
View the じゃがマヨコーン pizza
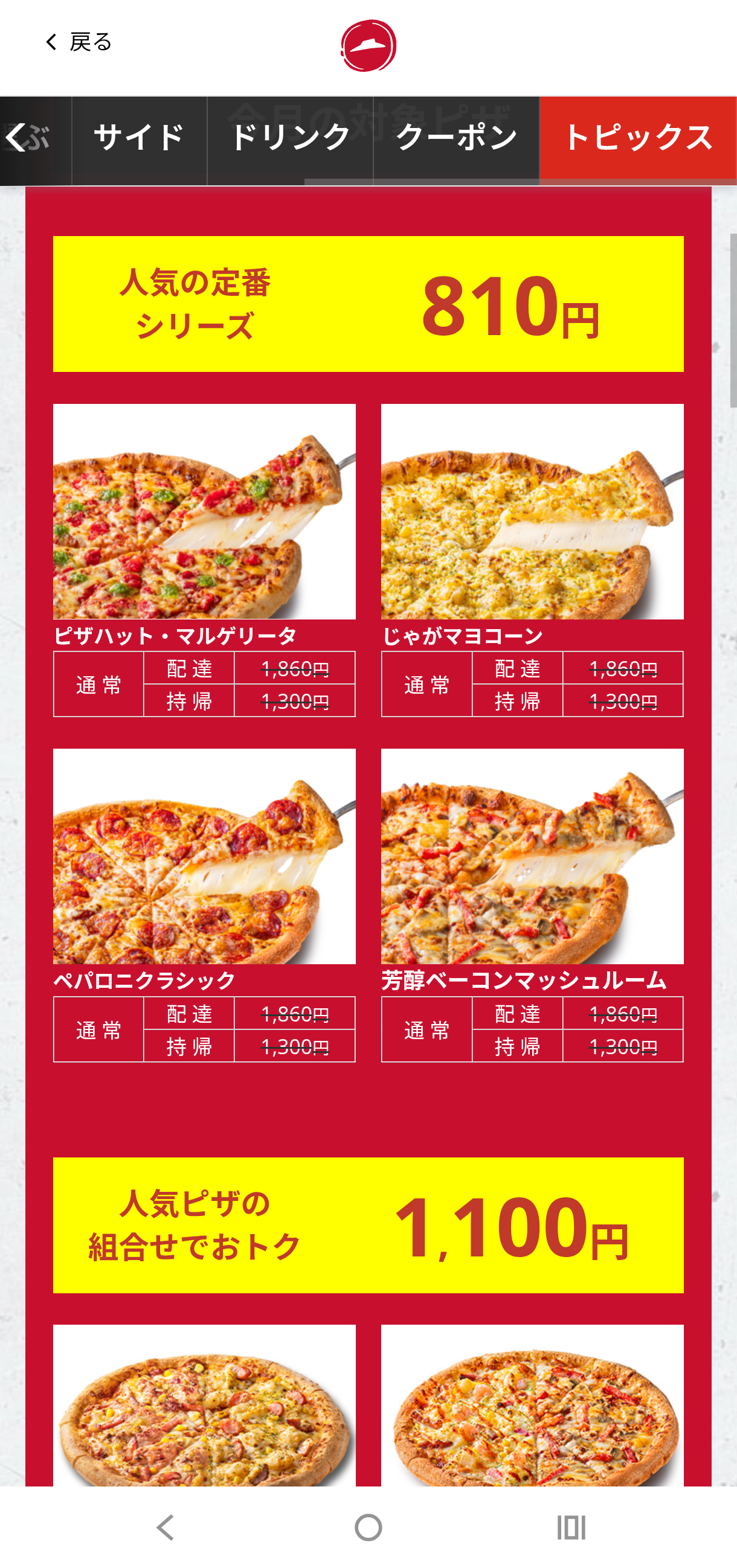pyautogui.click(x=532, y=513)
